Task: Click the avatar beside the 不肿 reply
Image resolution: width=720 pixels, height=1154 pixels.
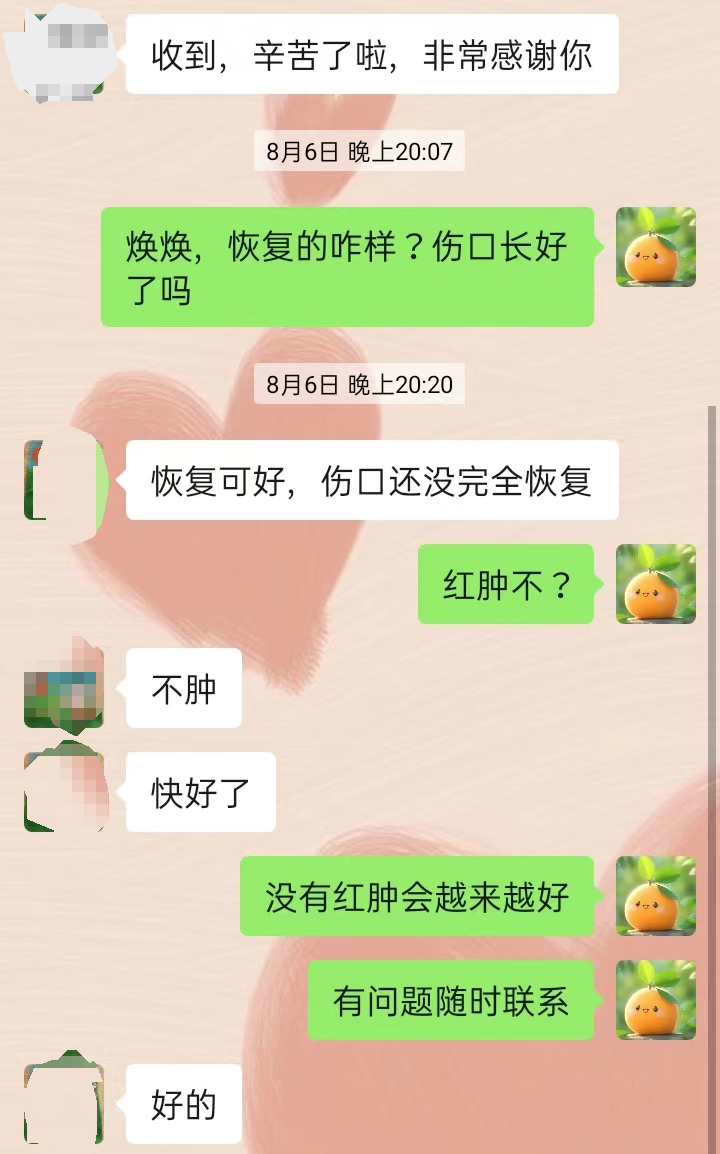Action: pos(63,688)
